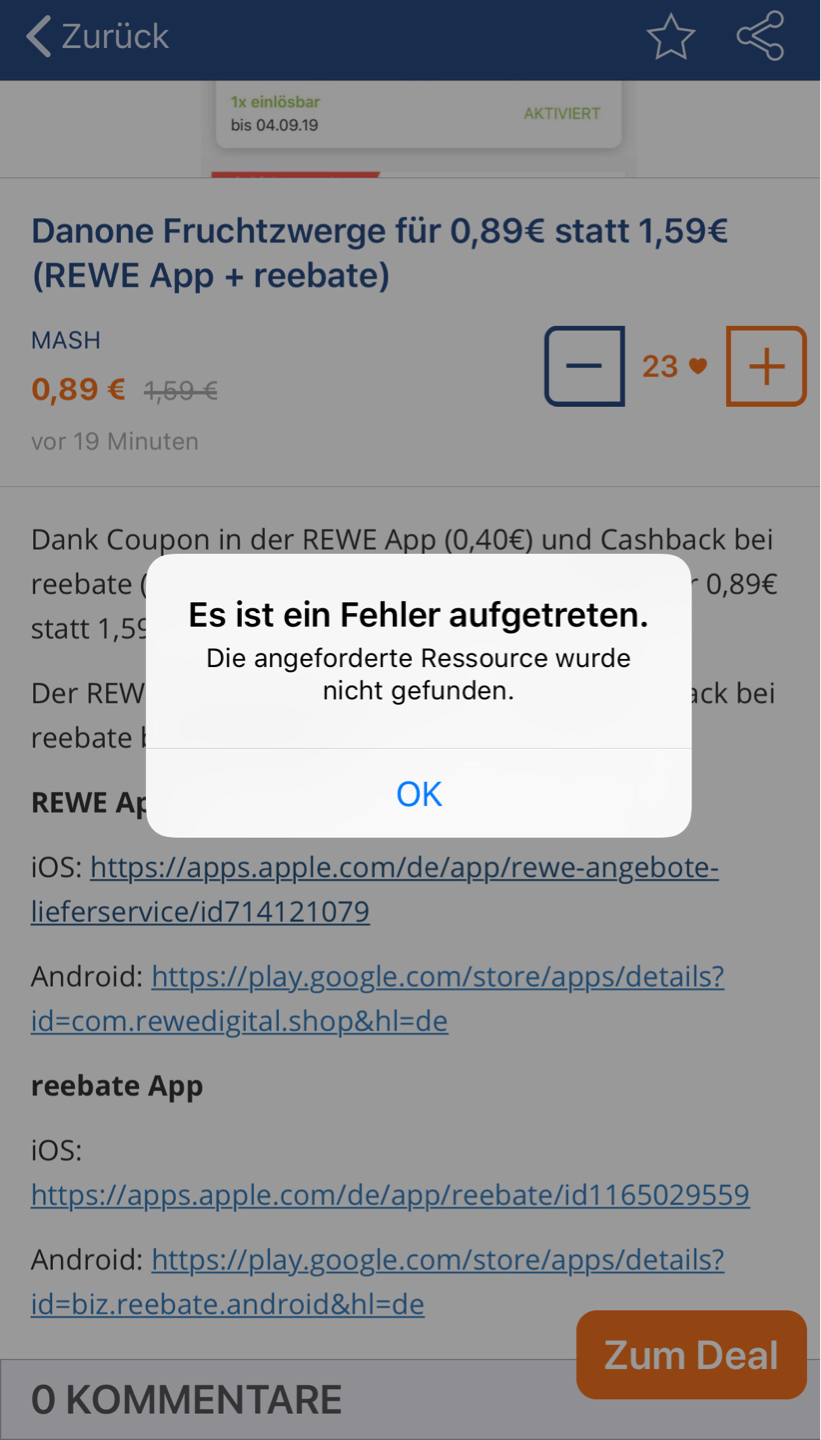
Task: Share this deal
Action: pyautogui.click(x=760, y=37)
